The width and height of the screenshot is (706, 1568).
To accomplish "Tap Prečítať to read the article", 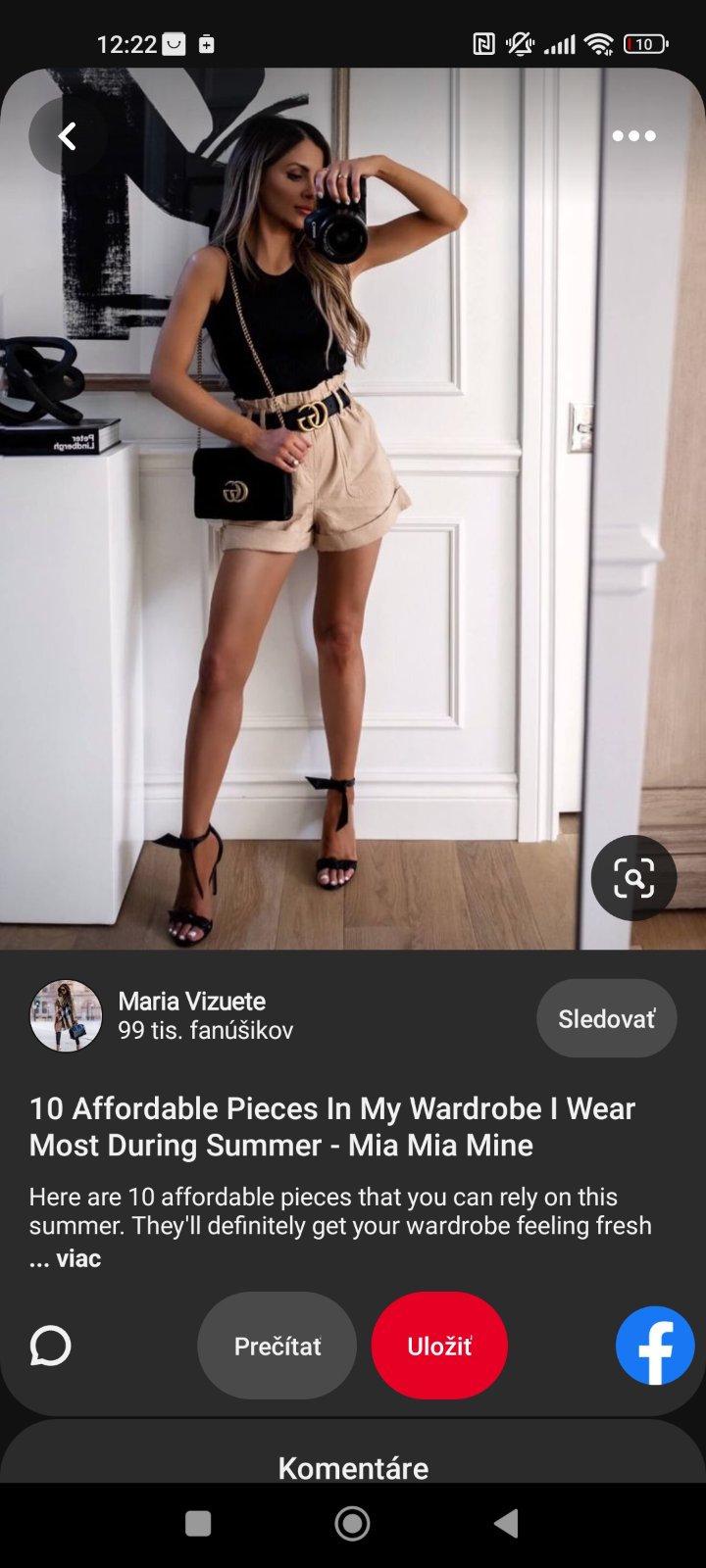I will click(x=277, y=1346).
